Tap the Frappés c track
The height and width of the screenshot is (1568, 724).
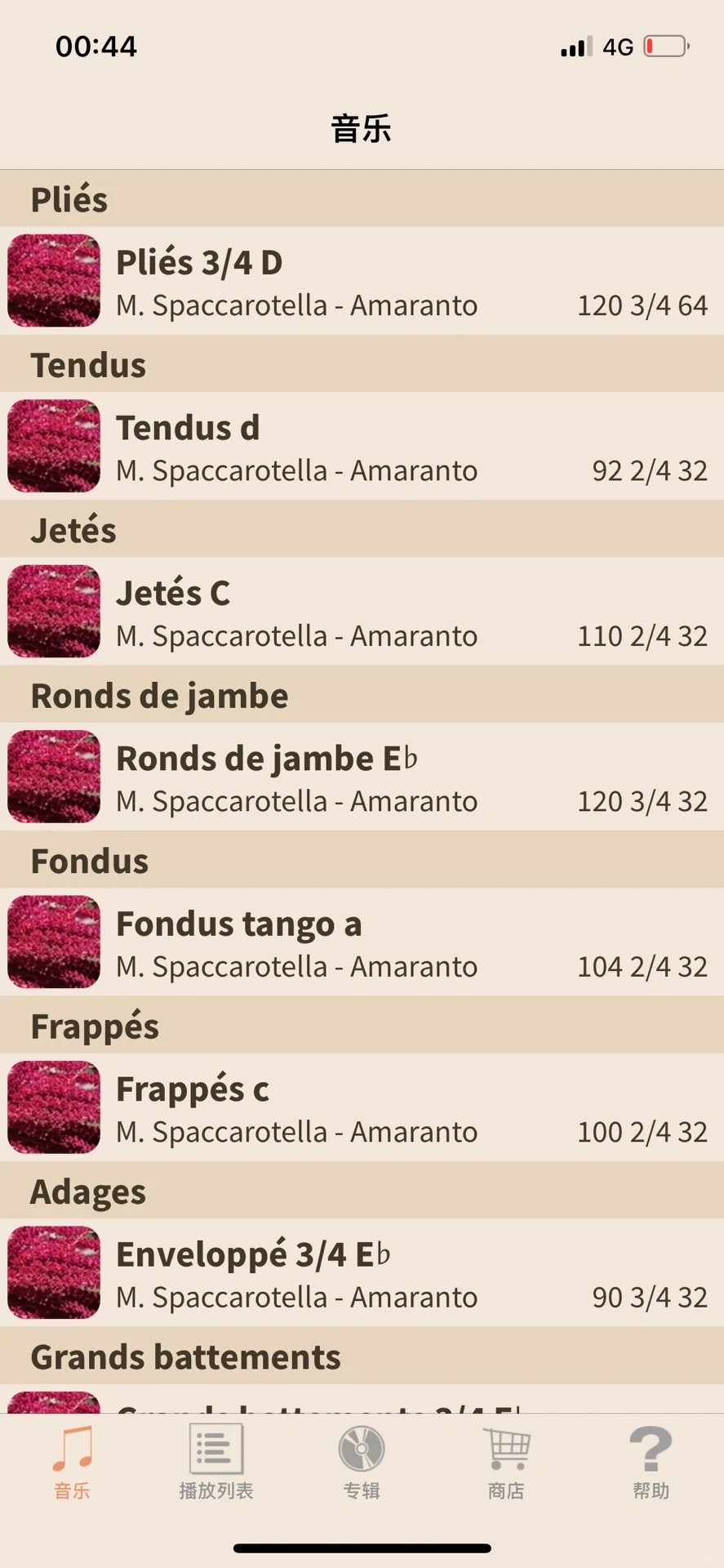pyautogui.click(x=362, y=1108)
